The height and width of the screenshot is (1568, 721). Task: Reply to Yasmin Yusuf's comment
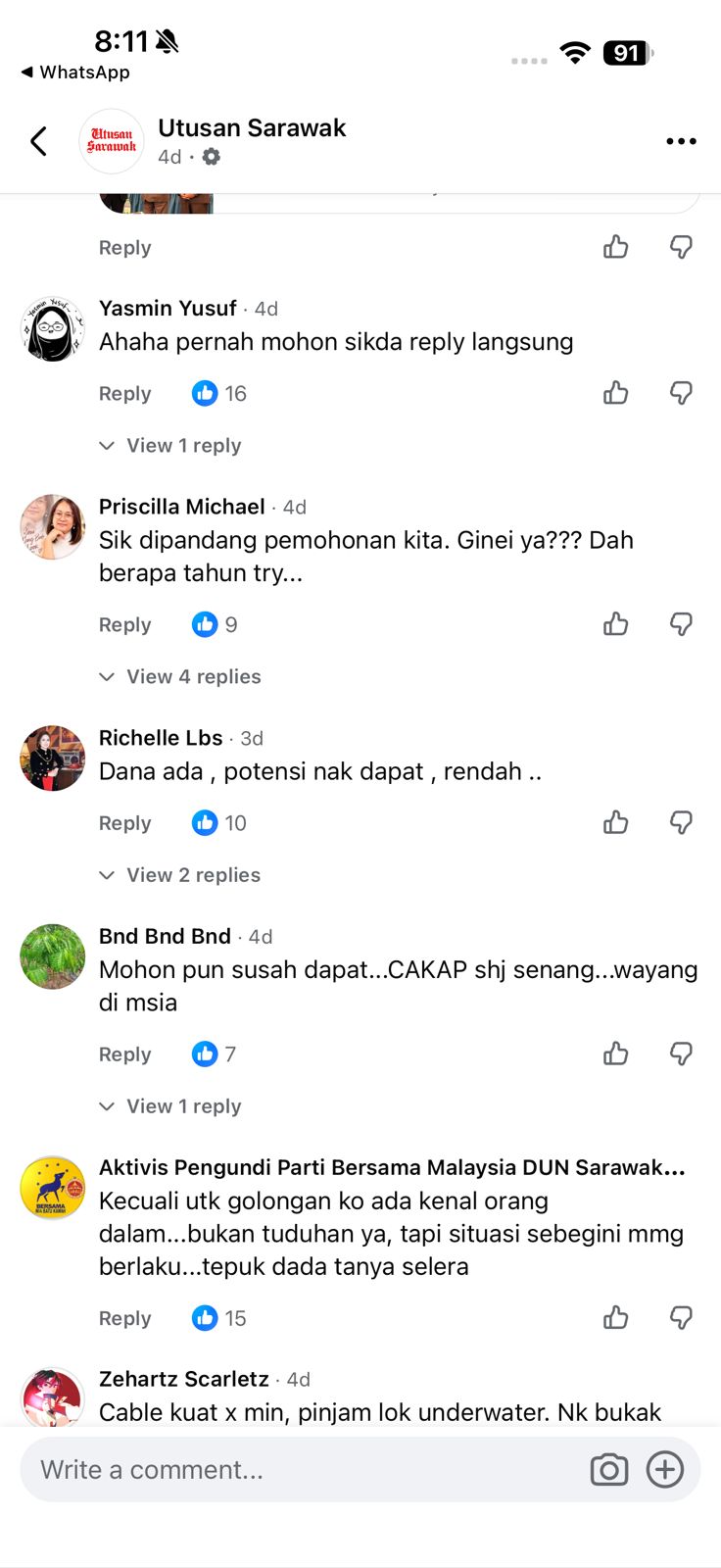[124, 394]
